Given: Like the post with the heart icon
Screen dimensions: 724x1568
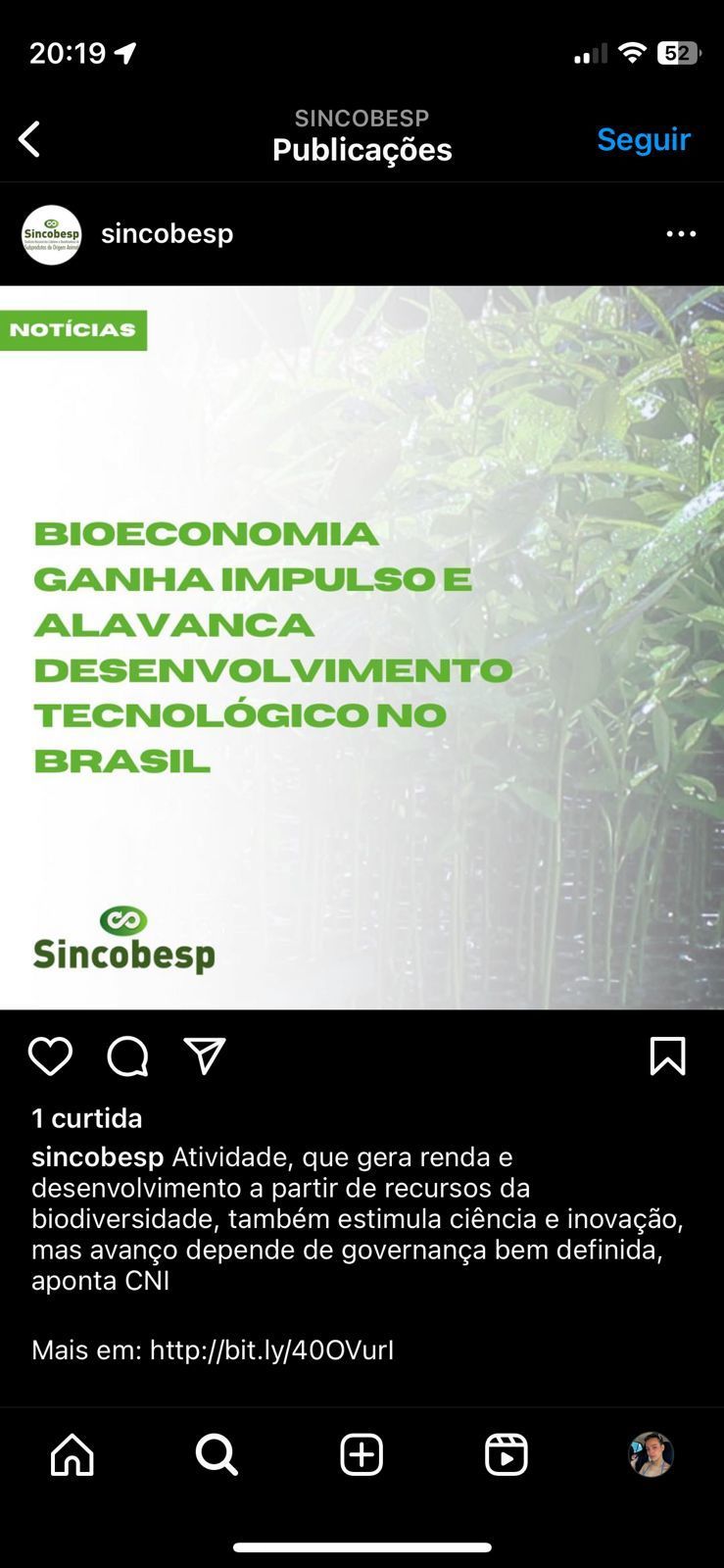Looking at the screenshot, I should 50,1056.
